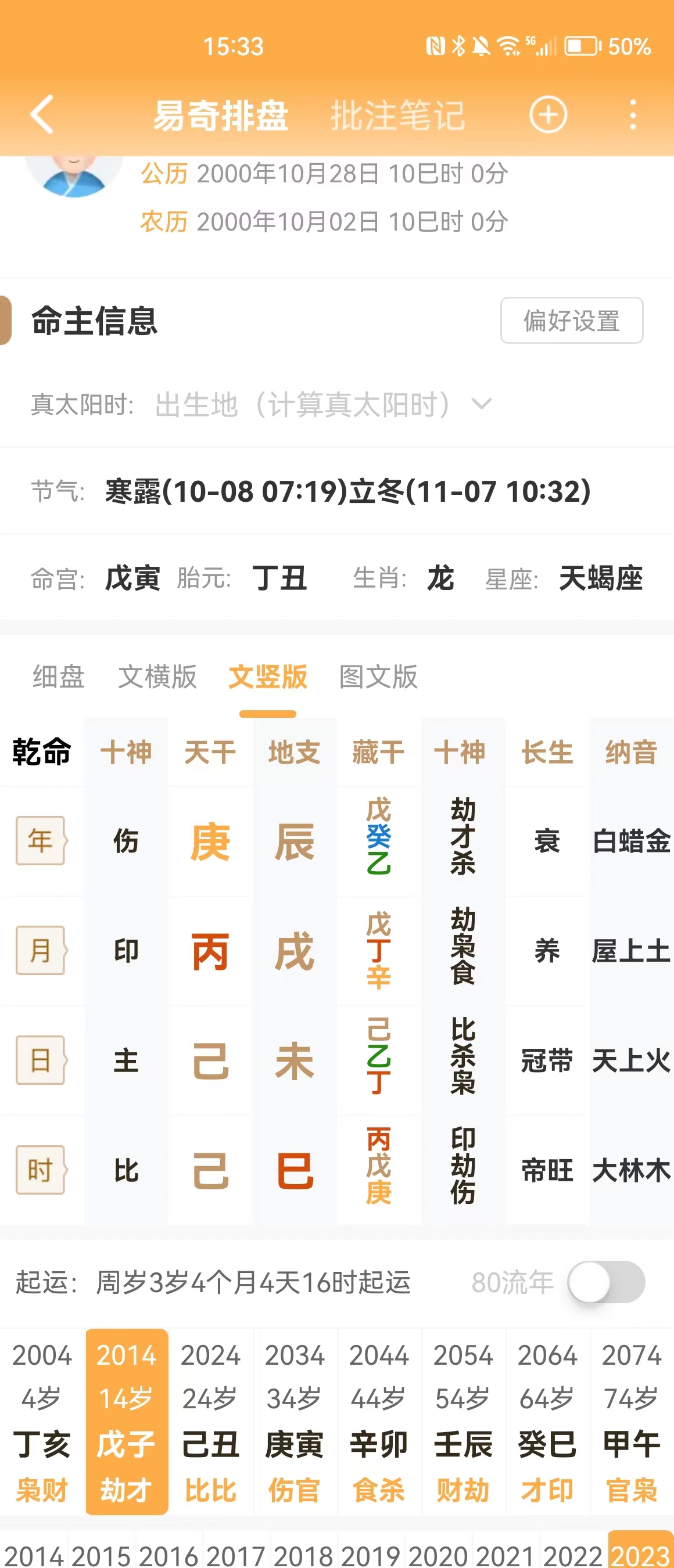Select the 2044 辛卯 luck period
The height and width of the screenshot is (1568, 674).
pos(379,1421)
